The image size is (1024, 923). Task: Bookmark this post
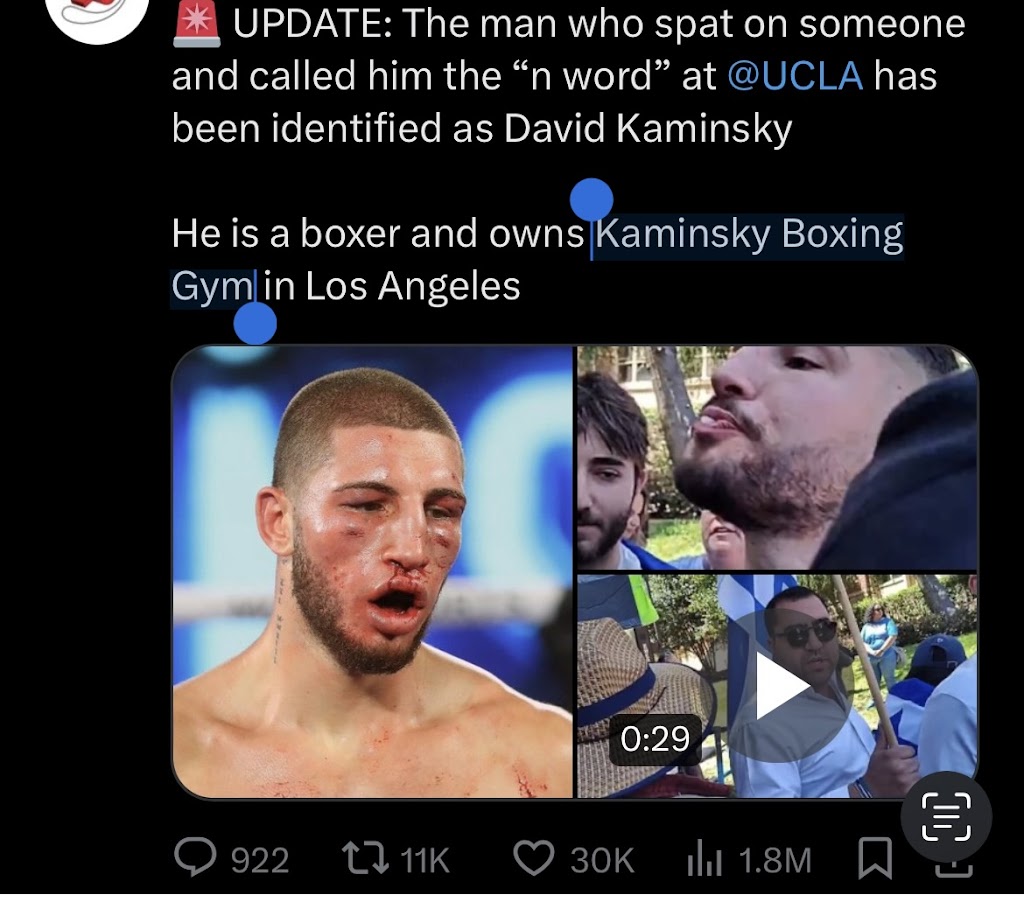pyautogui.click(x=875, y=860)
